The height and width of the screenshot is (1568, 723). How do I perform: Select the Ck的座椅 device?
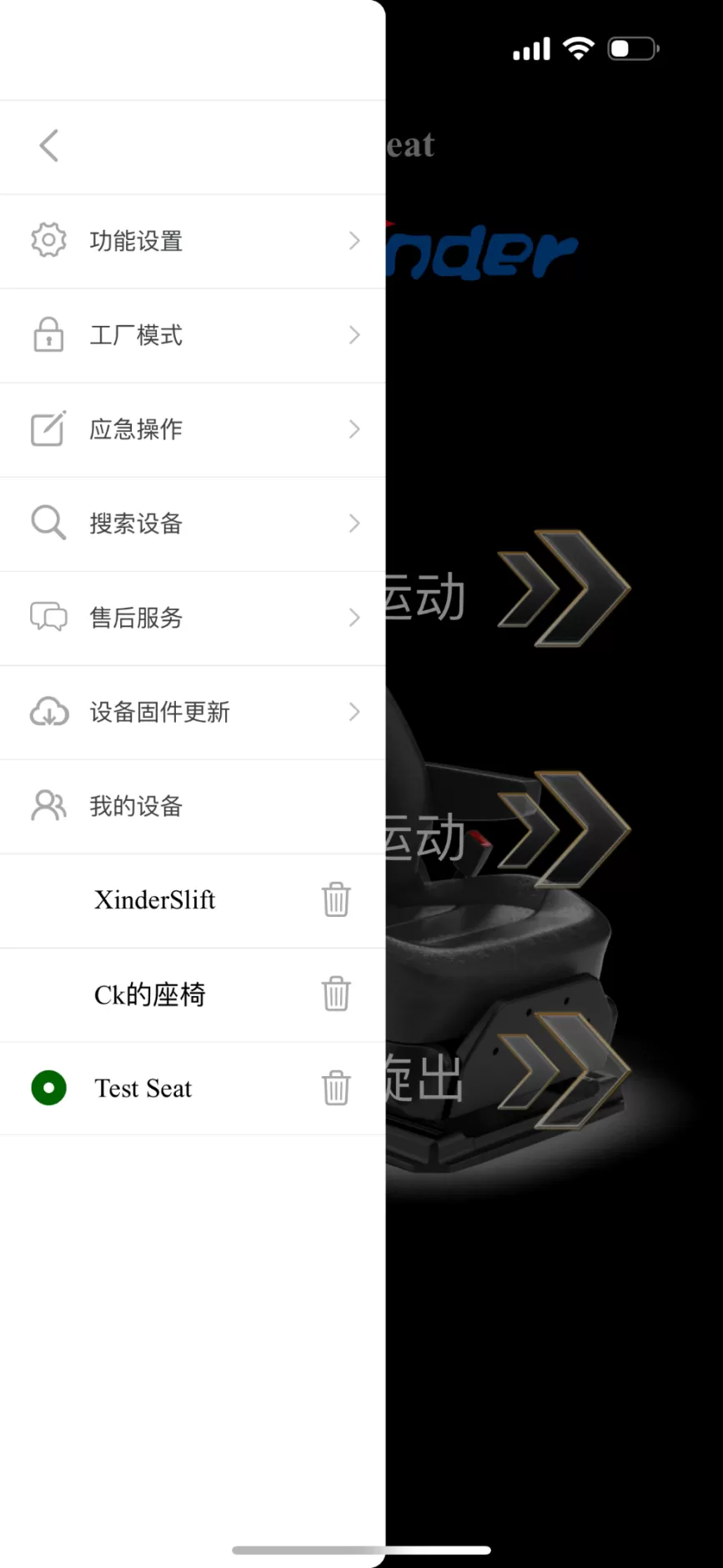(x=150, y=994)
